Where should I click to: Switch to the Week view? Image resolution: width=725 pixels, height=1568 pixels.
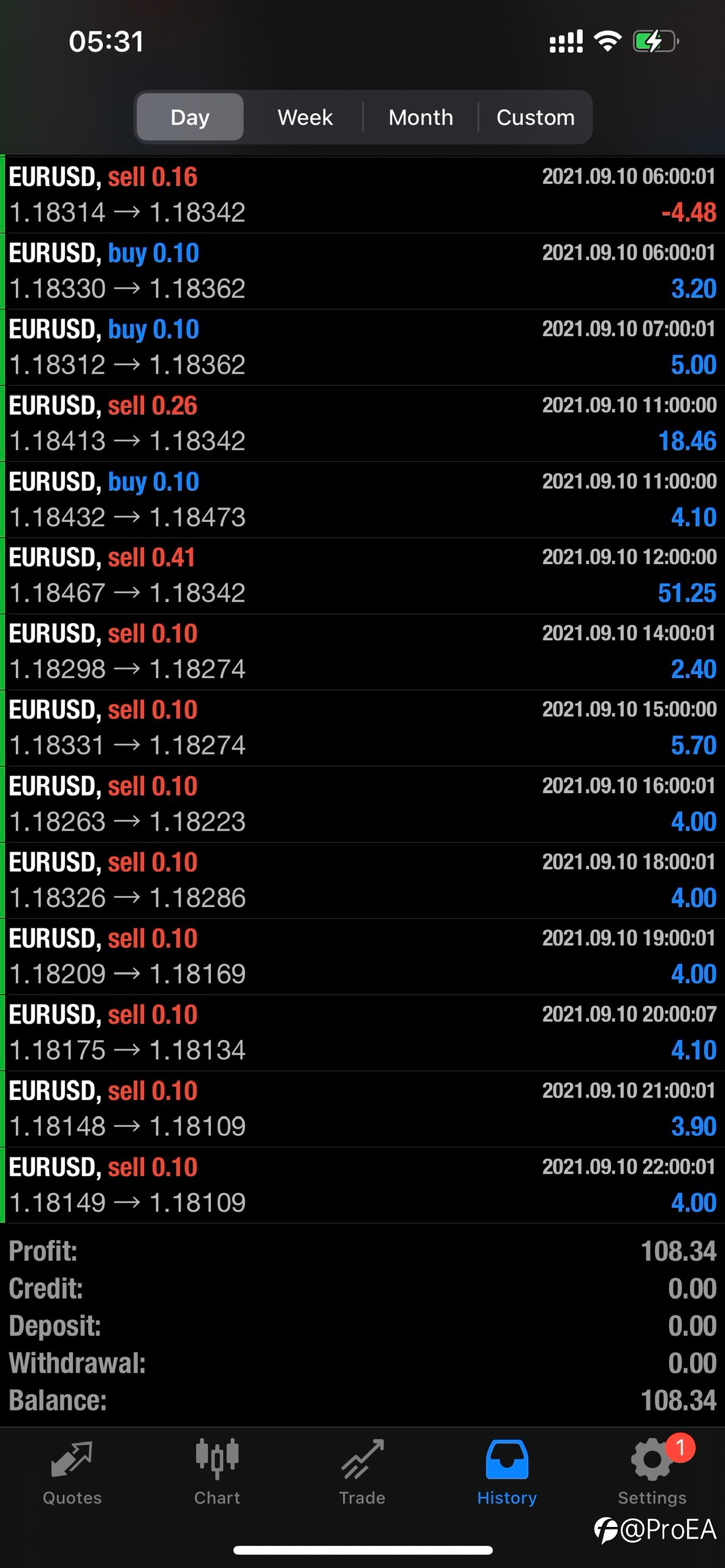(x=305, y=117)
